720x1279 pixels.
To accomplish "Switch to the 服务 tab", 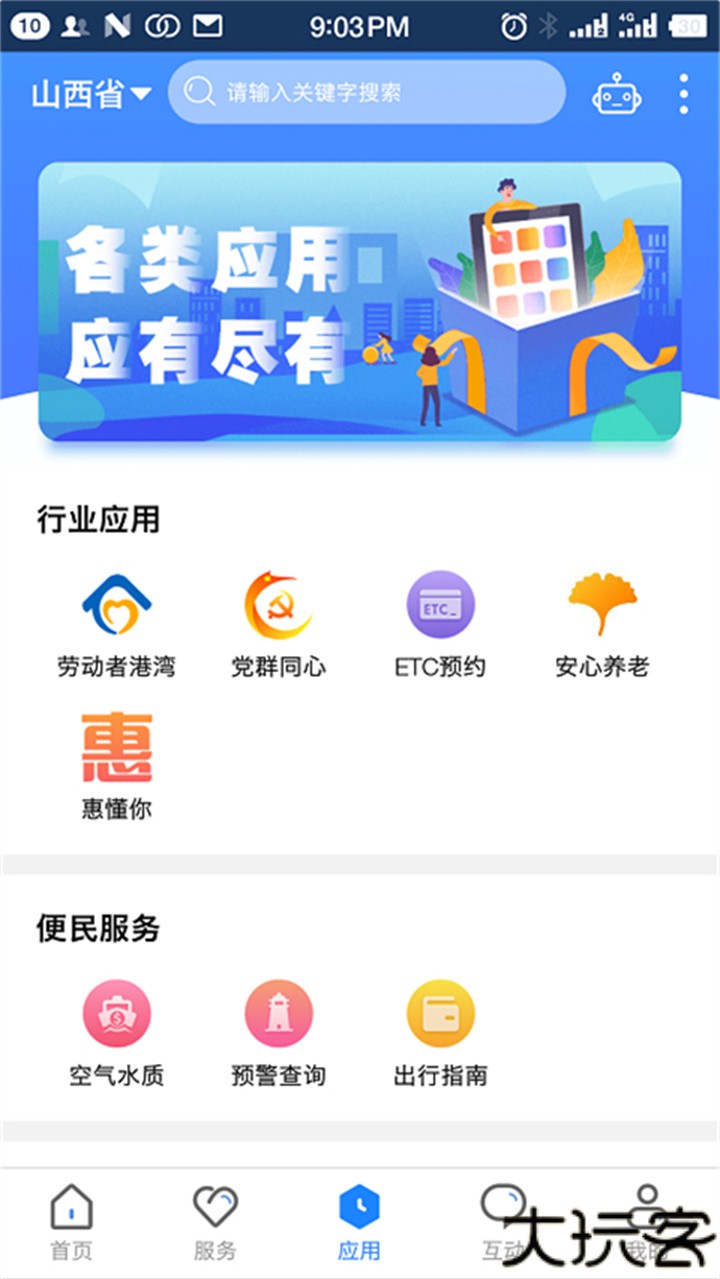I will [x=217, y=1220].
